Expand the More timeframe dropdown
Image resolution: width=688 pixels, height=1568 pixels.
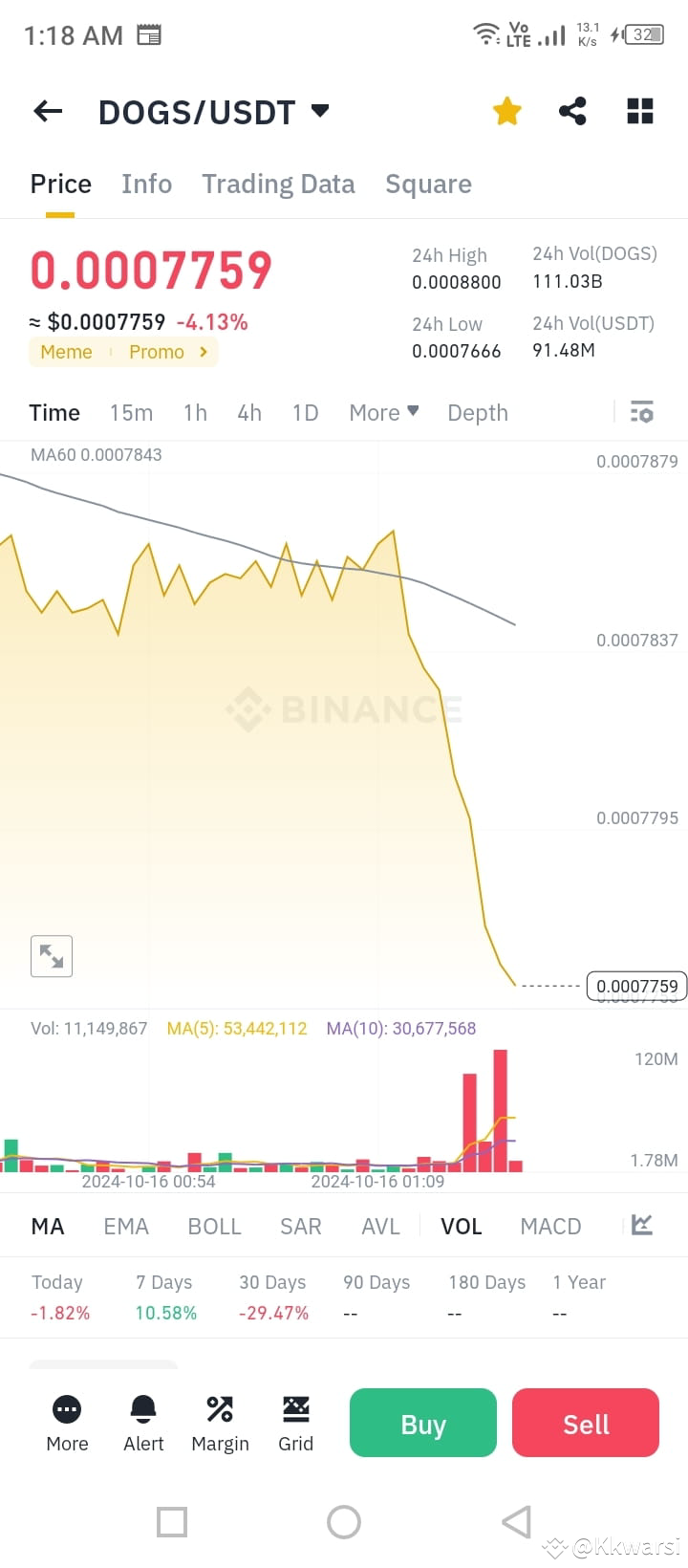tap(382, 412)
